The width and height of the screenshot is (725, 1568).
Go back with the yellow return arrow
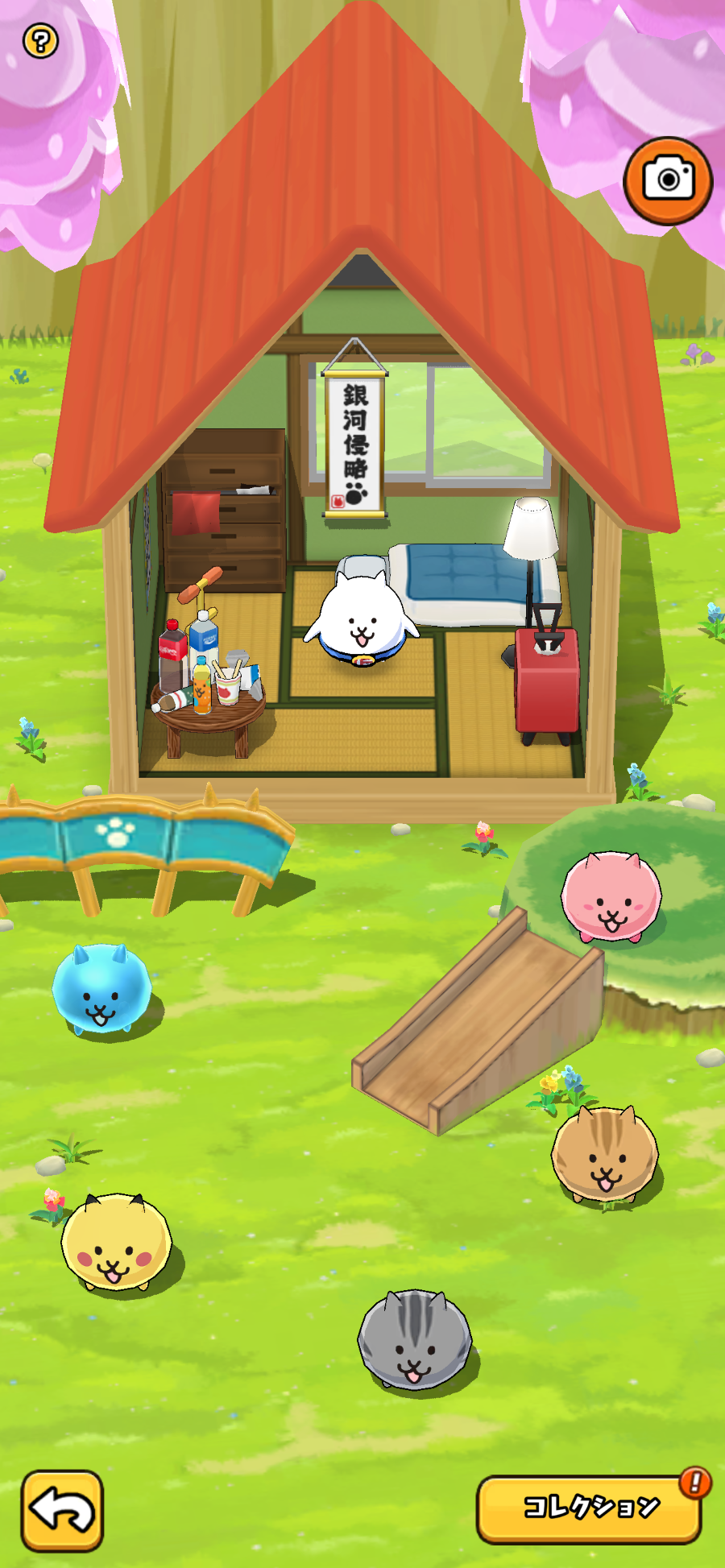point(62,1510)
